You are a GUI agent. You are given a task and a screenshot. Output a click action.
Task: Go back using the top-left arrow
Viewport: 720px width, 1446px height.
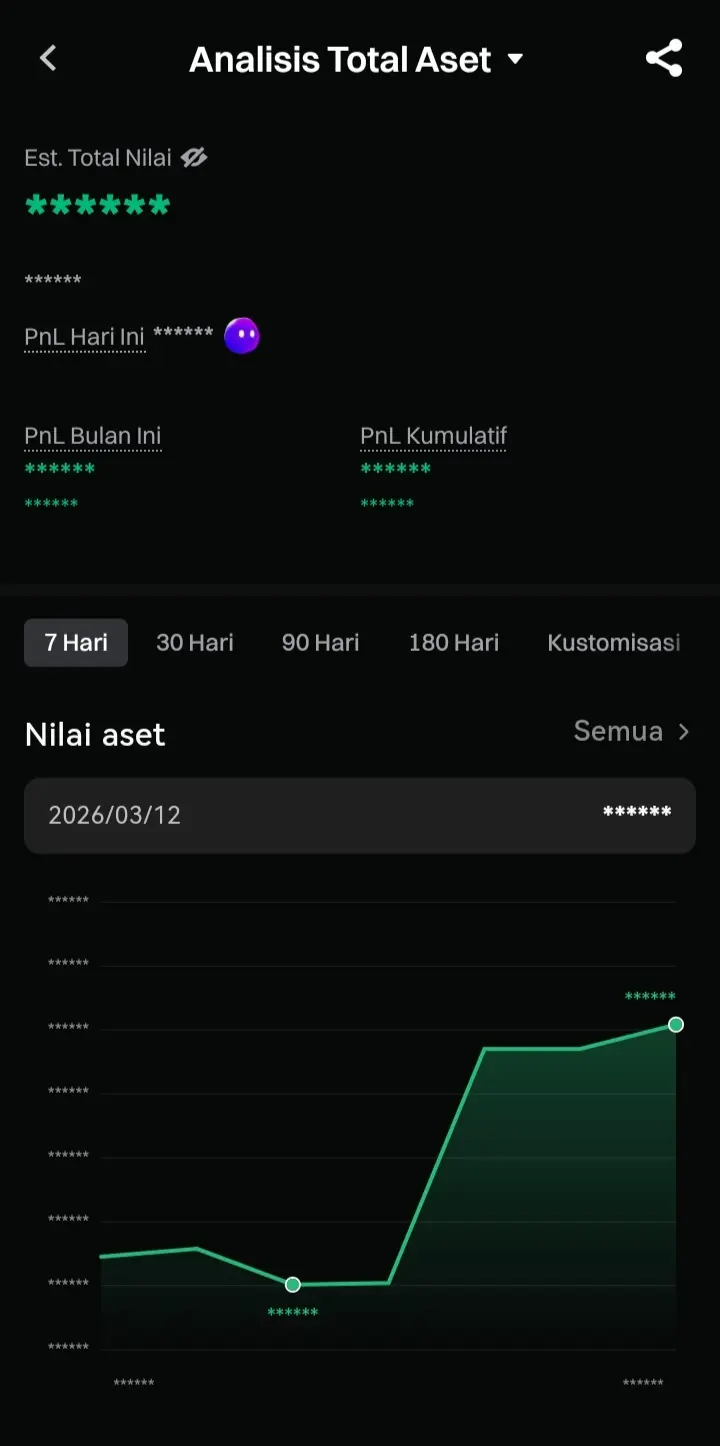pyautogui.click(x=48, y=59)
